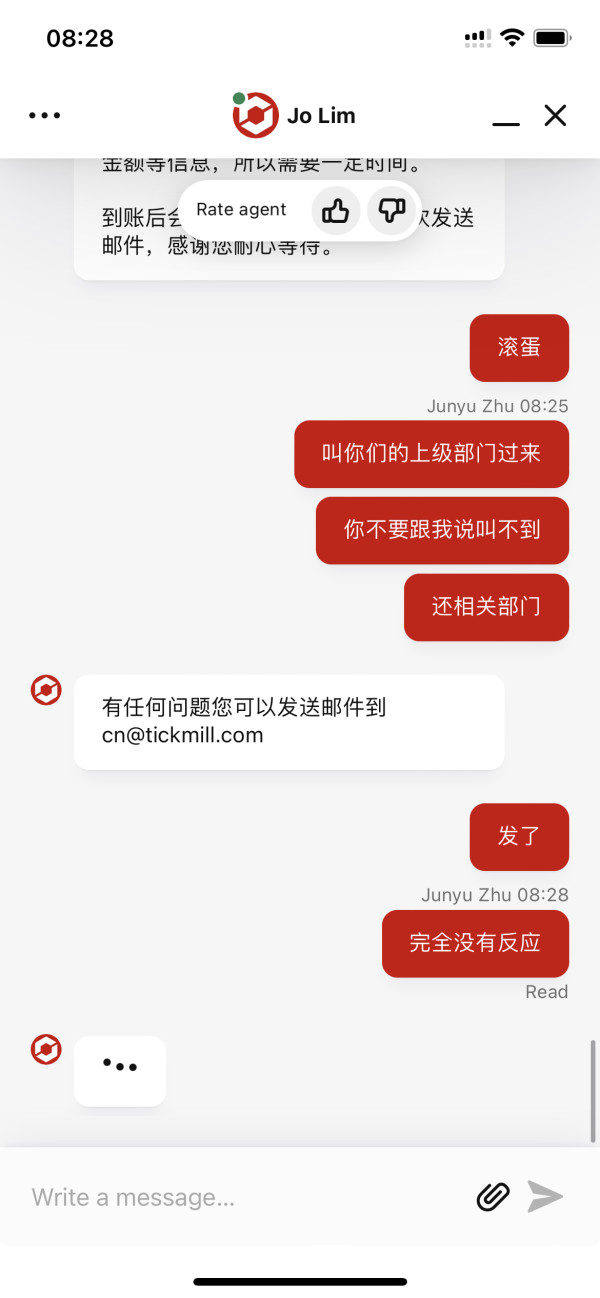Open the three-dot options menu
Screen dimensions: 600x1298
click(45, 116)
